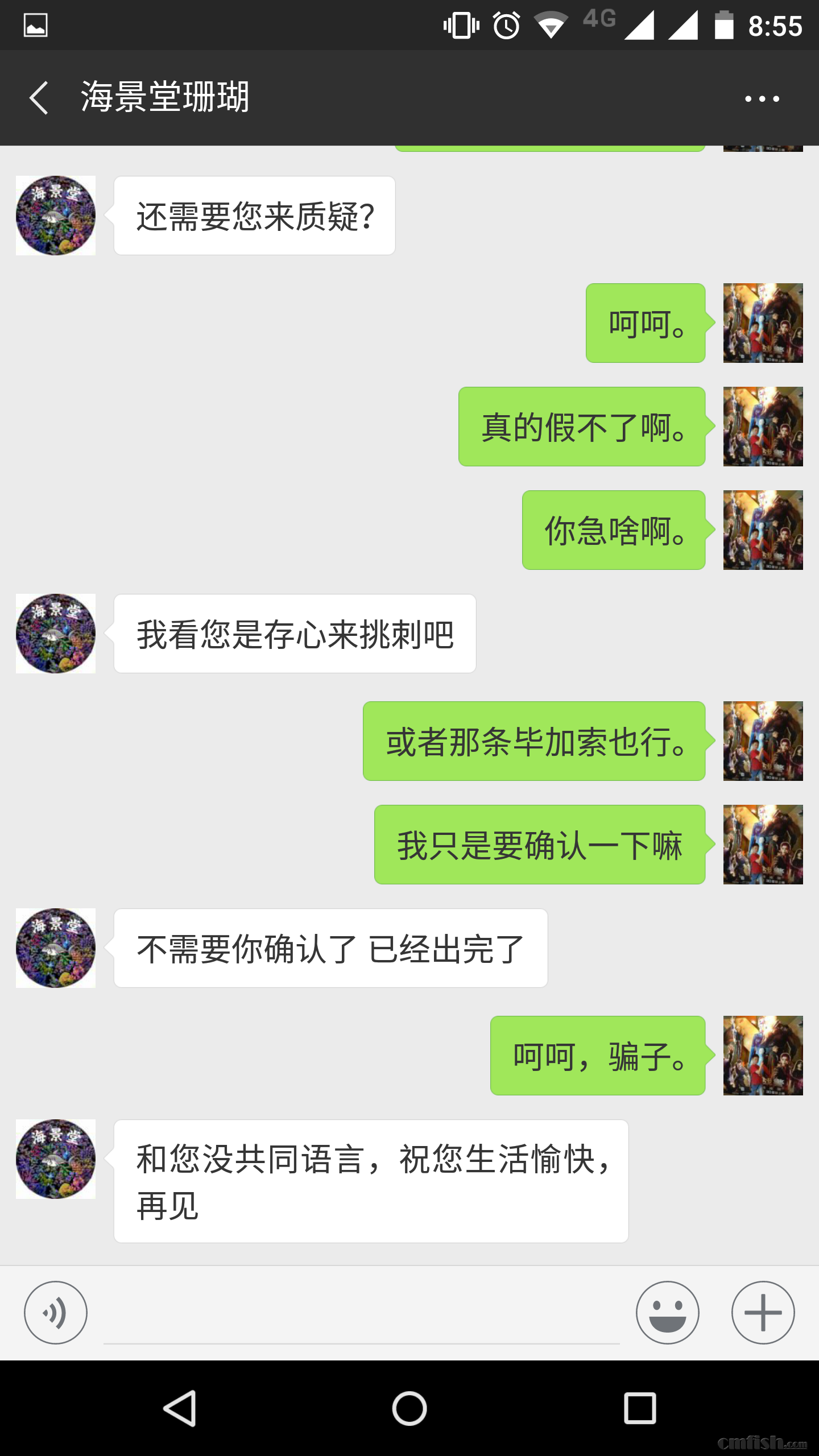Viewport: 819px width, 1456px height.
Task: Tap the system home button
Action: (409, 1408)
